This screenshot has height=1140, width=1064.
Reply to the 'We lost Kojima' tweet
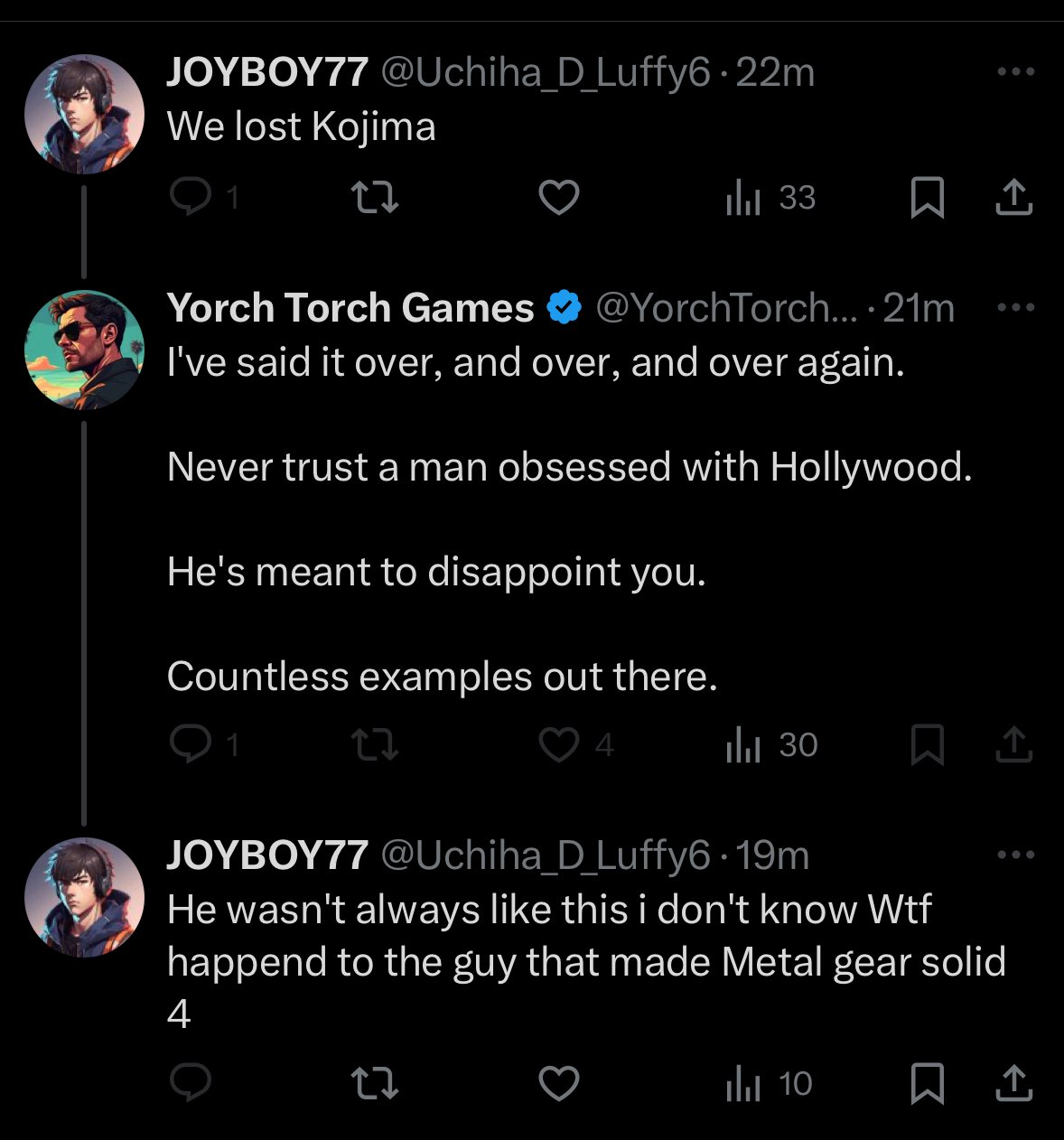pos(191,197)
